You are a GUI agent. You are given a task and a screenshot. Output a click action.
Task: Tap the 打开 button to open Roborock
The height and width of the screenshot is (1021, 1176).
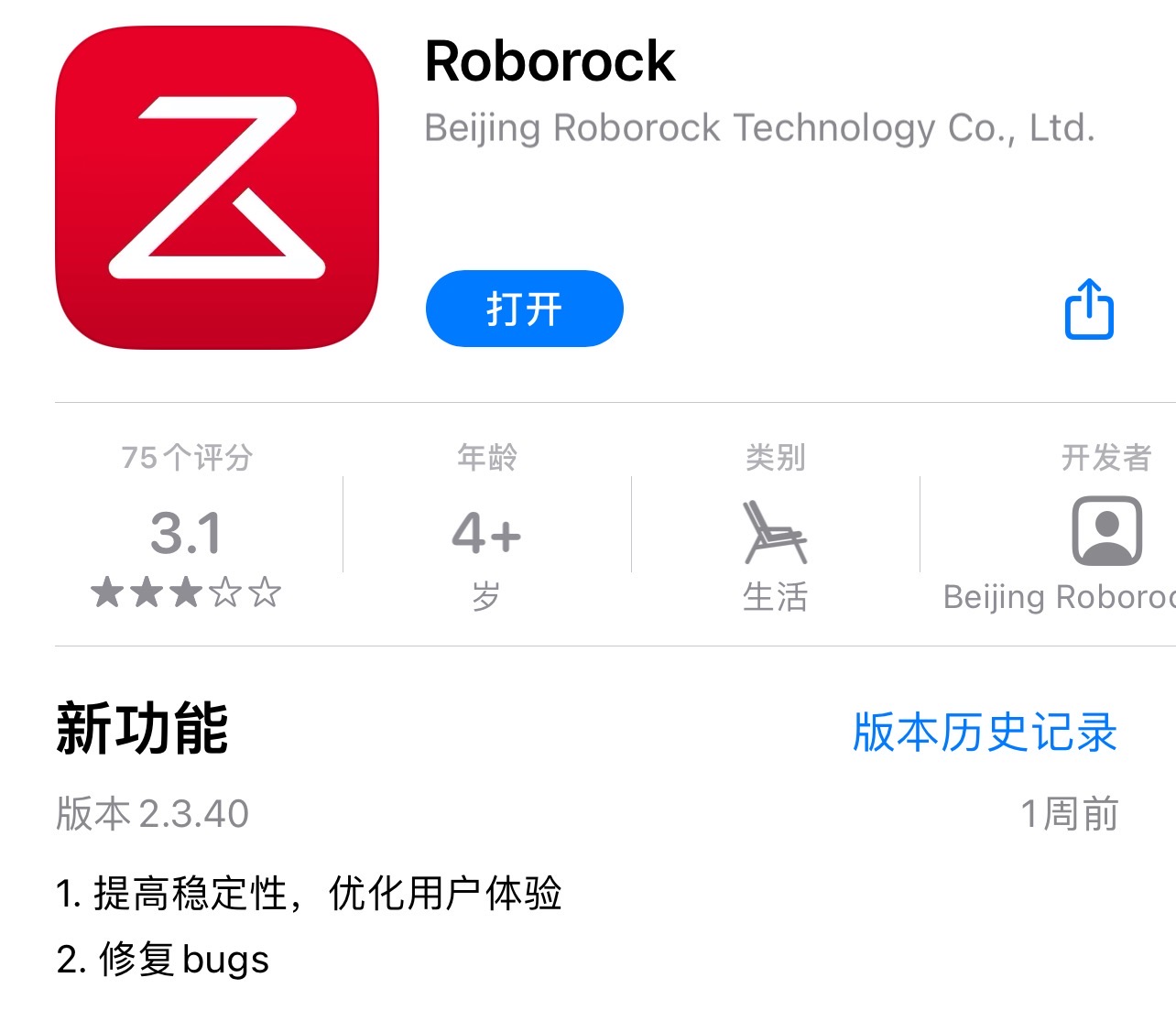pyautogui.click(x=524, y=309)
